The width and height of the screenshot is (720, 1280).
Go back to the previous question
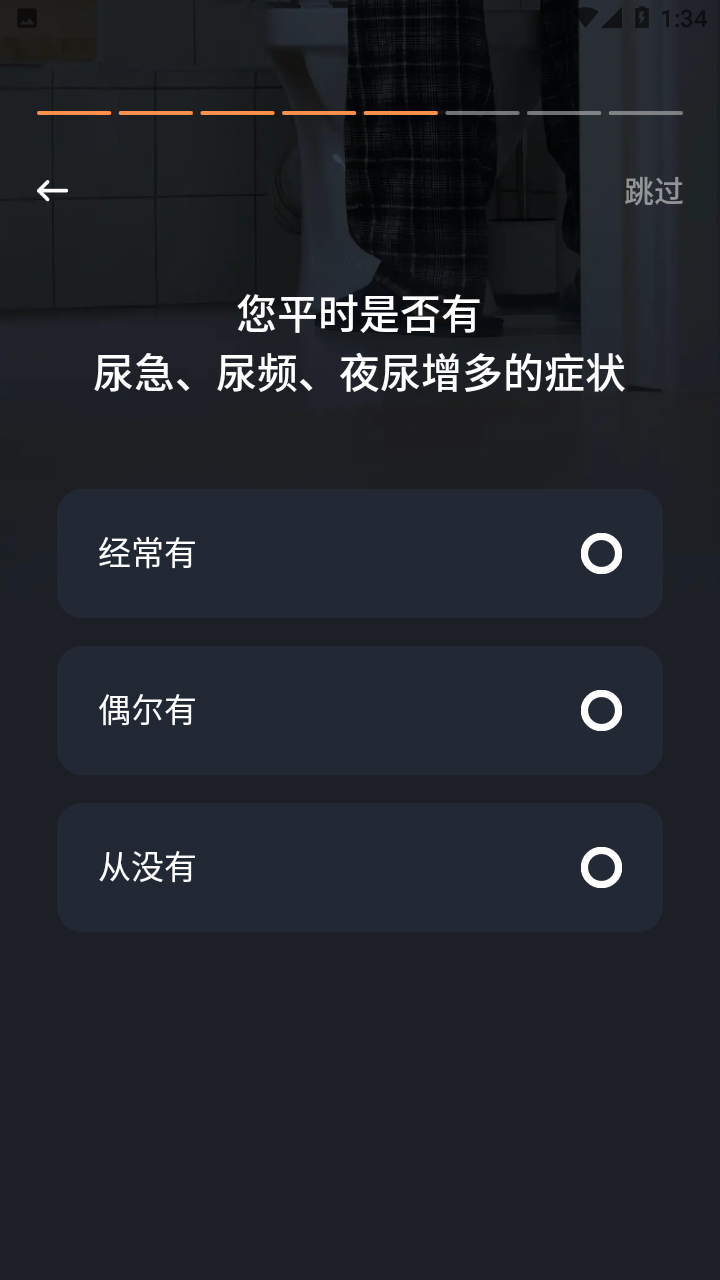pyautogui.click(x=52, y=190)
